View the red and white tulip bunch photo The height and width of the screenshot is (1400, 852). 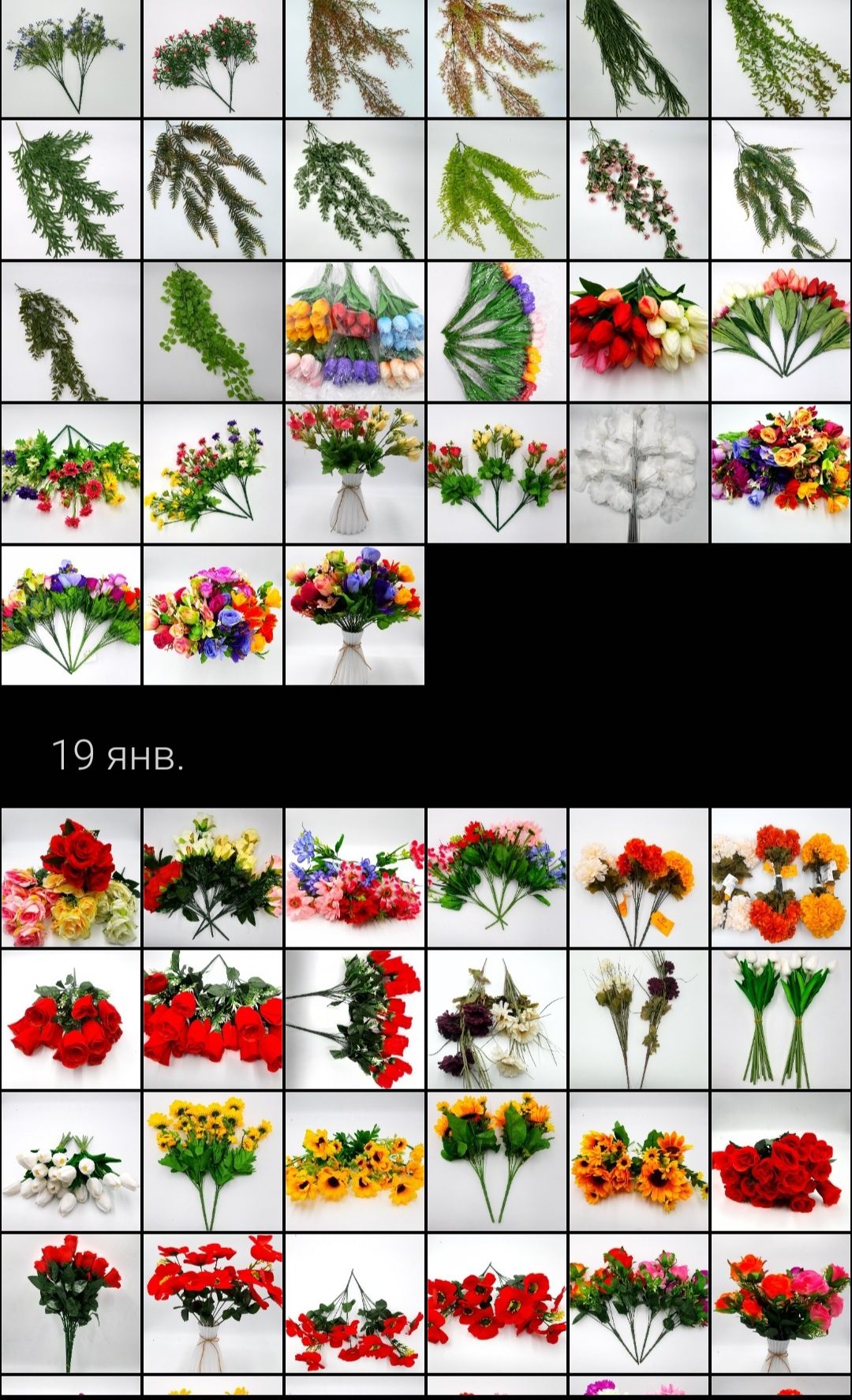pos(638,331)
